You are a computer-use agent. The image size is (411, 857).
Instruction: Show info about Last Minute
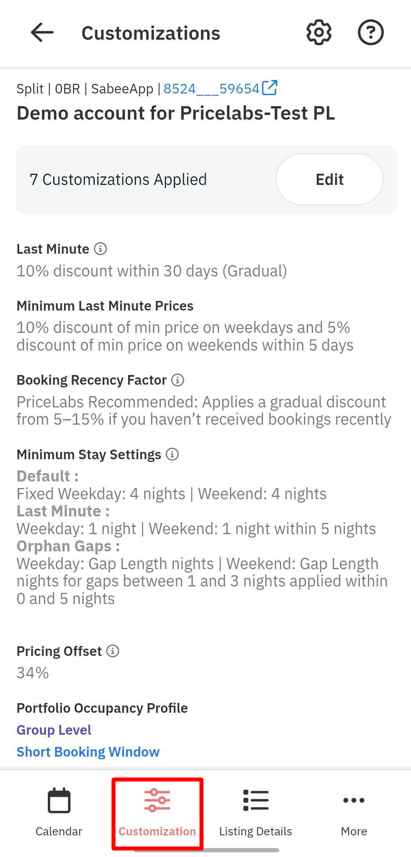(x=100, y=249)
